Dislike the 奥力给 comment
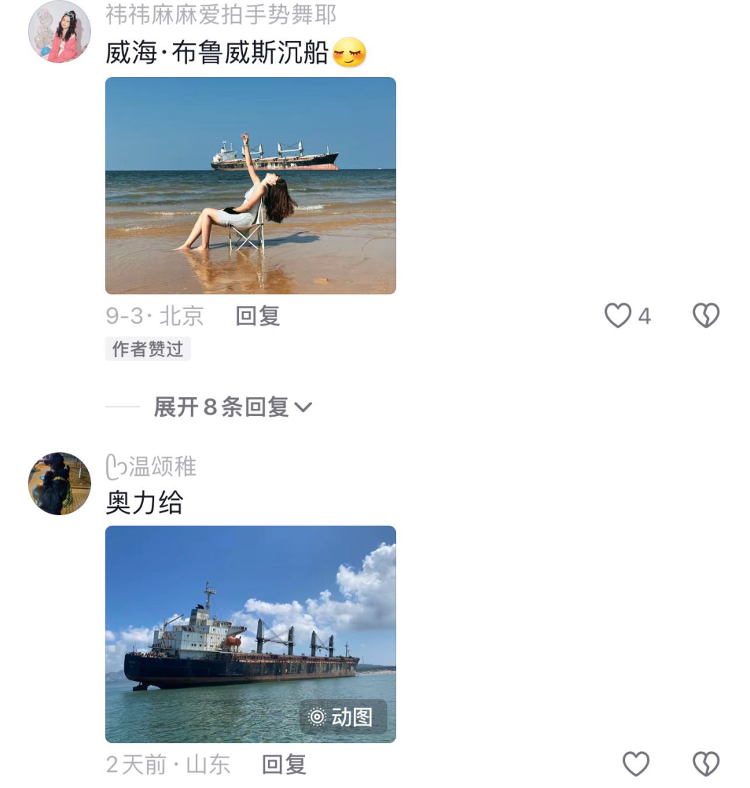This screenshot has height=788, width=750. 706,765
